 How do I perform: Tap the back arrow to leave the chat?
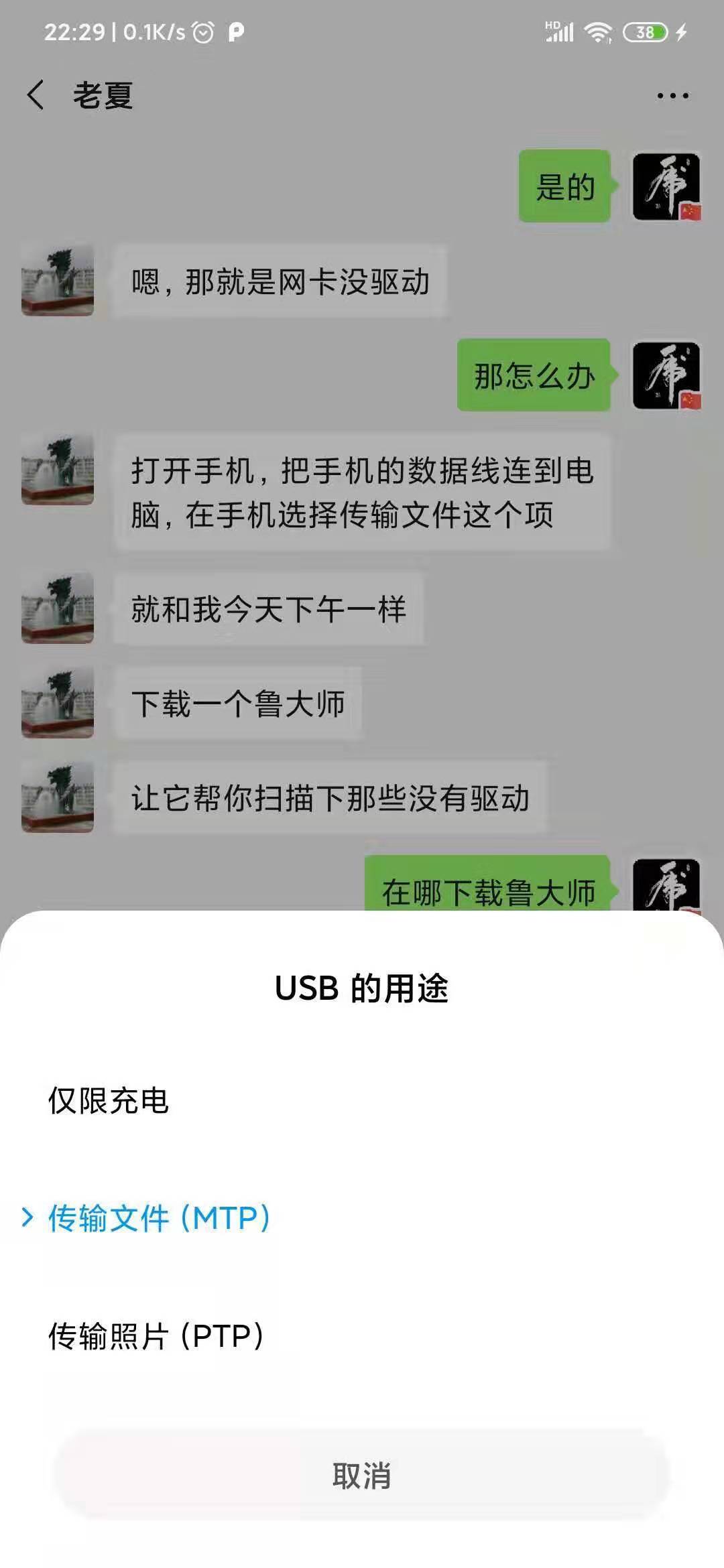coord(35,95)
